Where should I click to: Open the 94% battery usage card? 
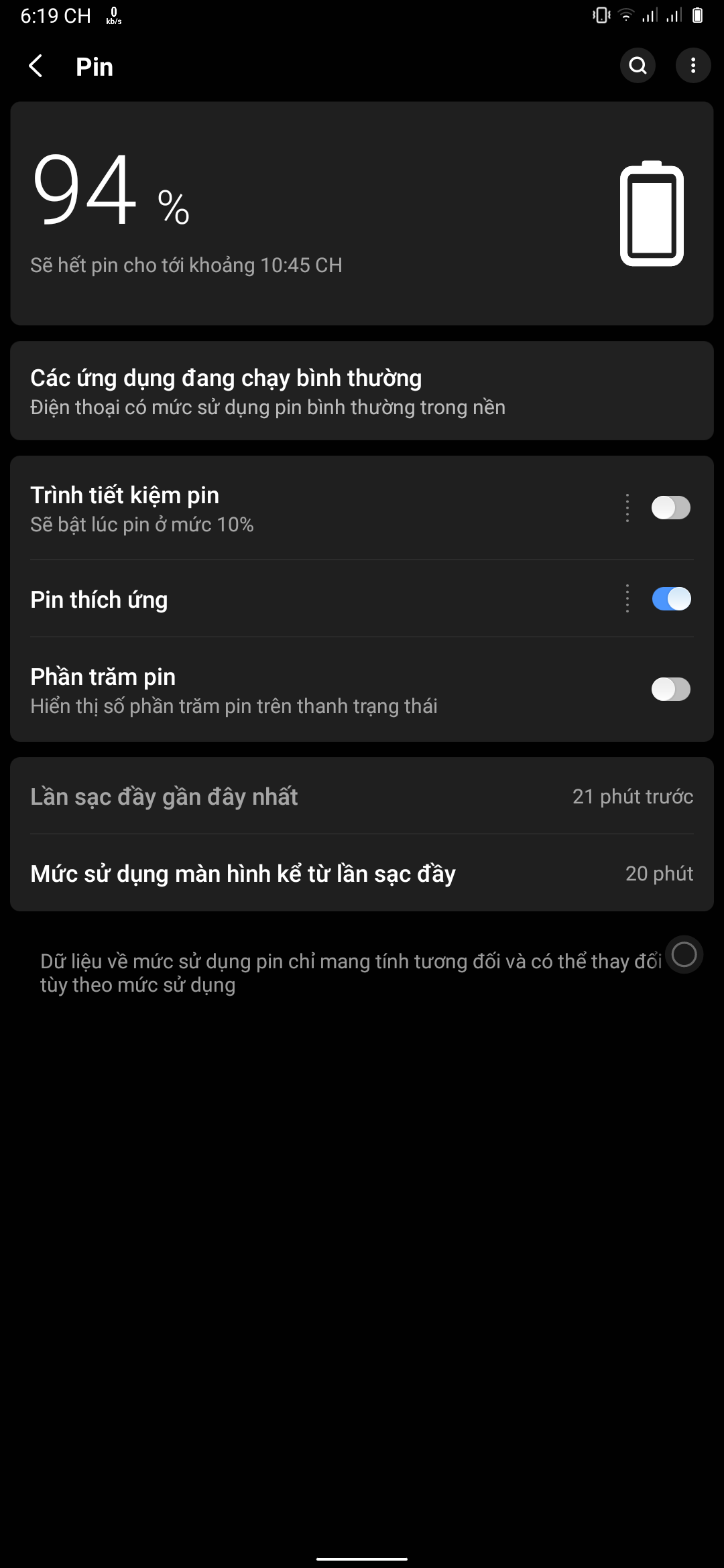coord(362,213)
